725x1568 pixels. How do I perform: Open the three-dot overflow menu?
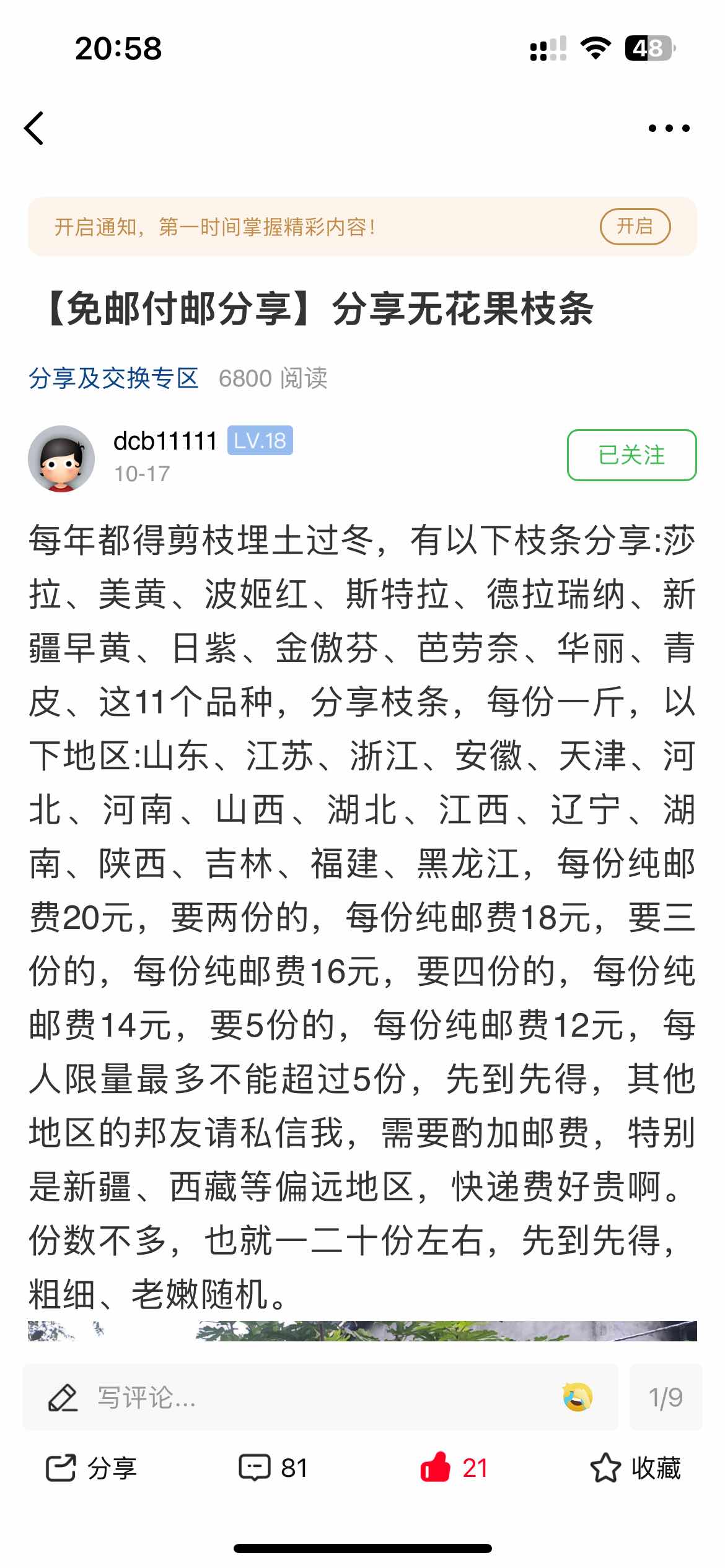tap(669, 128)
